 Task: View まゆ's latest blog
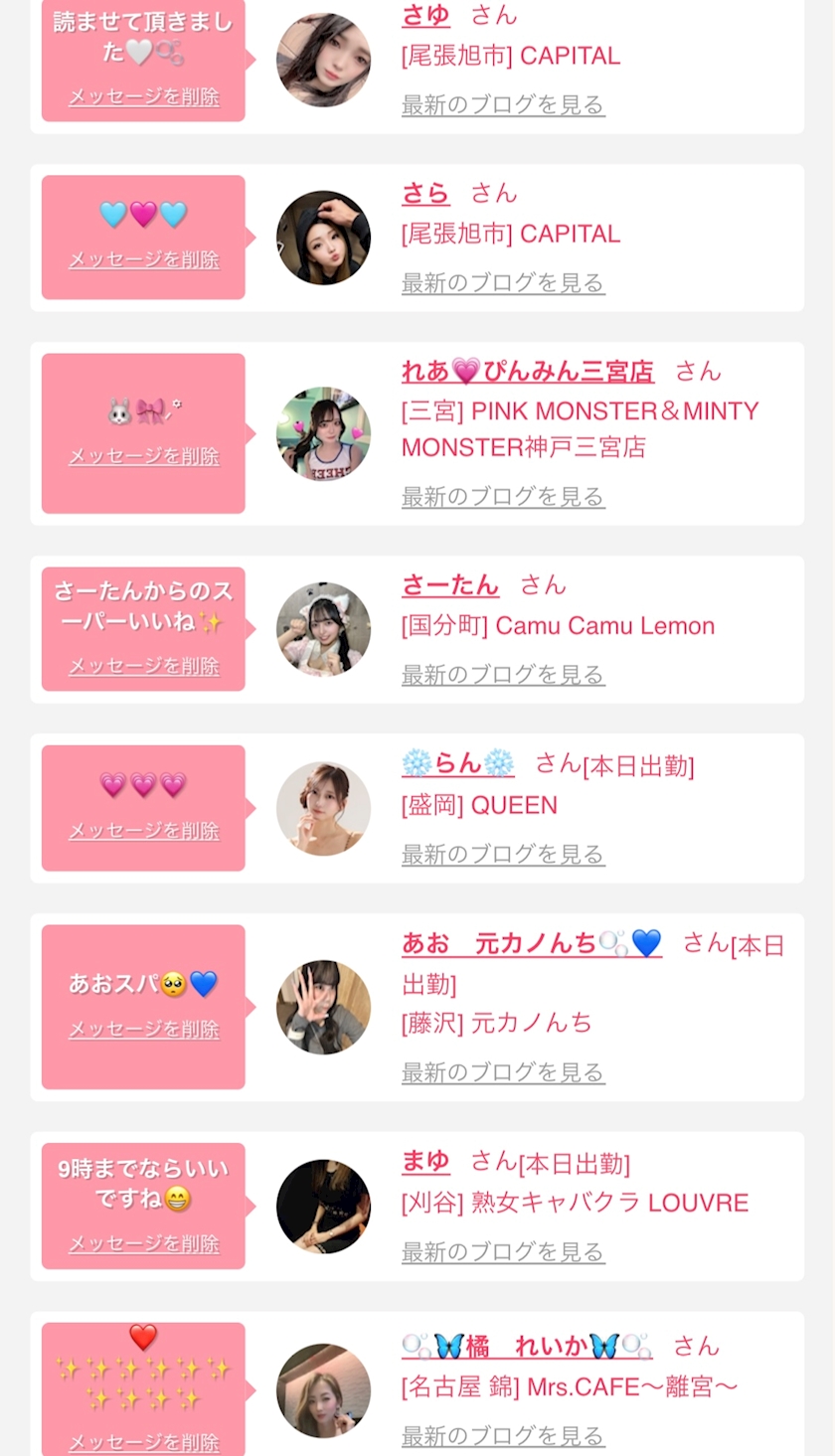503,1251
